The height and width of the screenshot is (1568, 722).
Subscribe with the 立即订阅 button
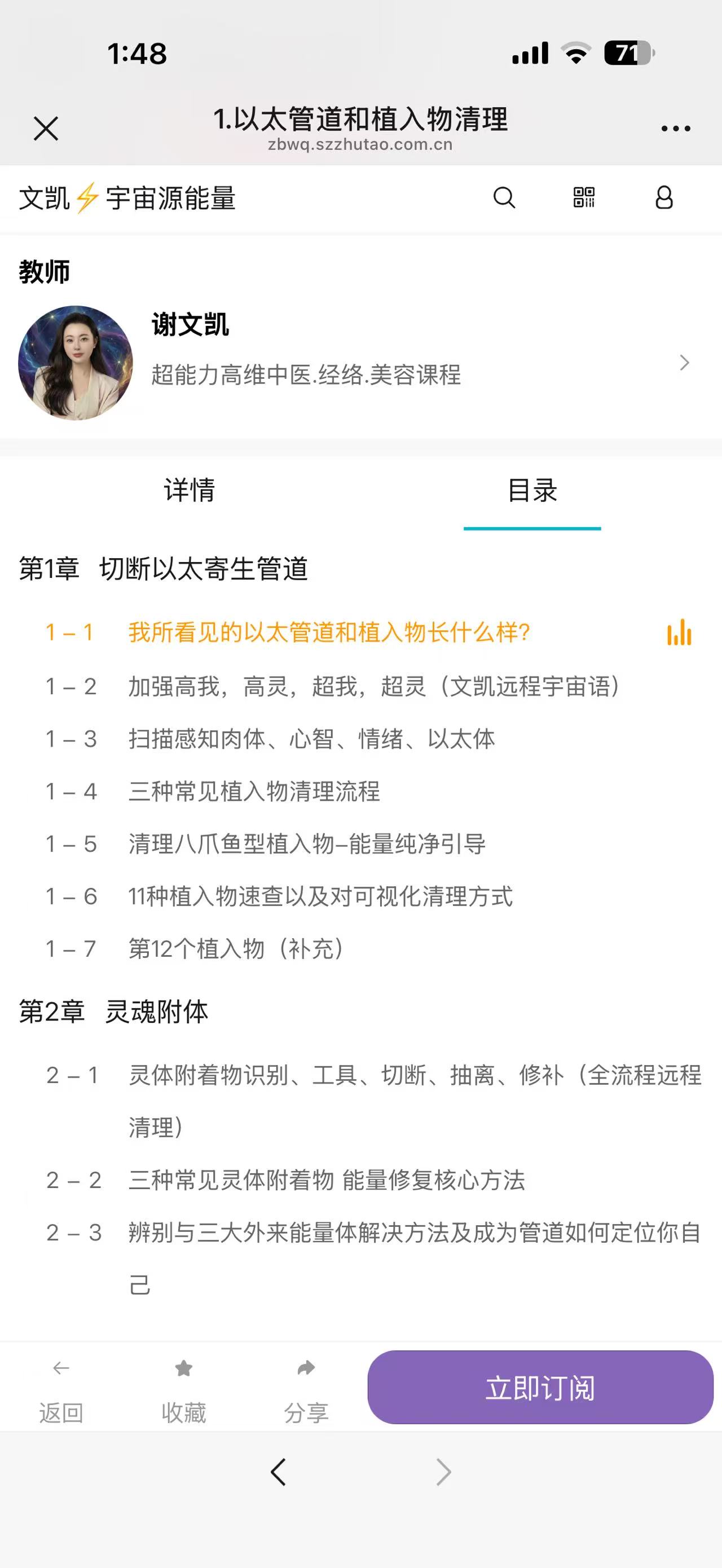pyautogui.click(x=540, y=1389)
